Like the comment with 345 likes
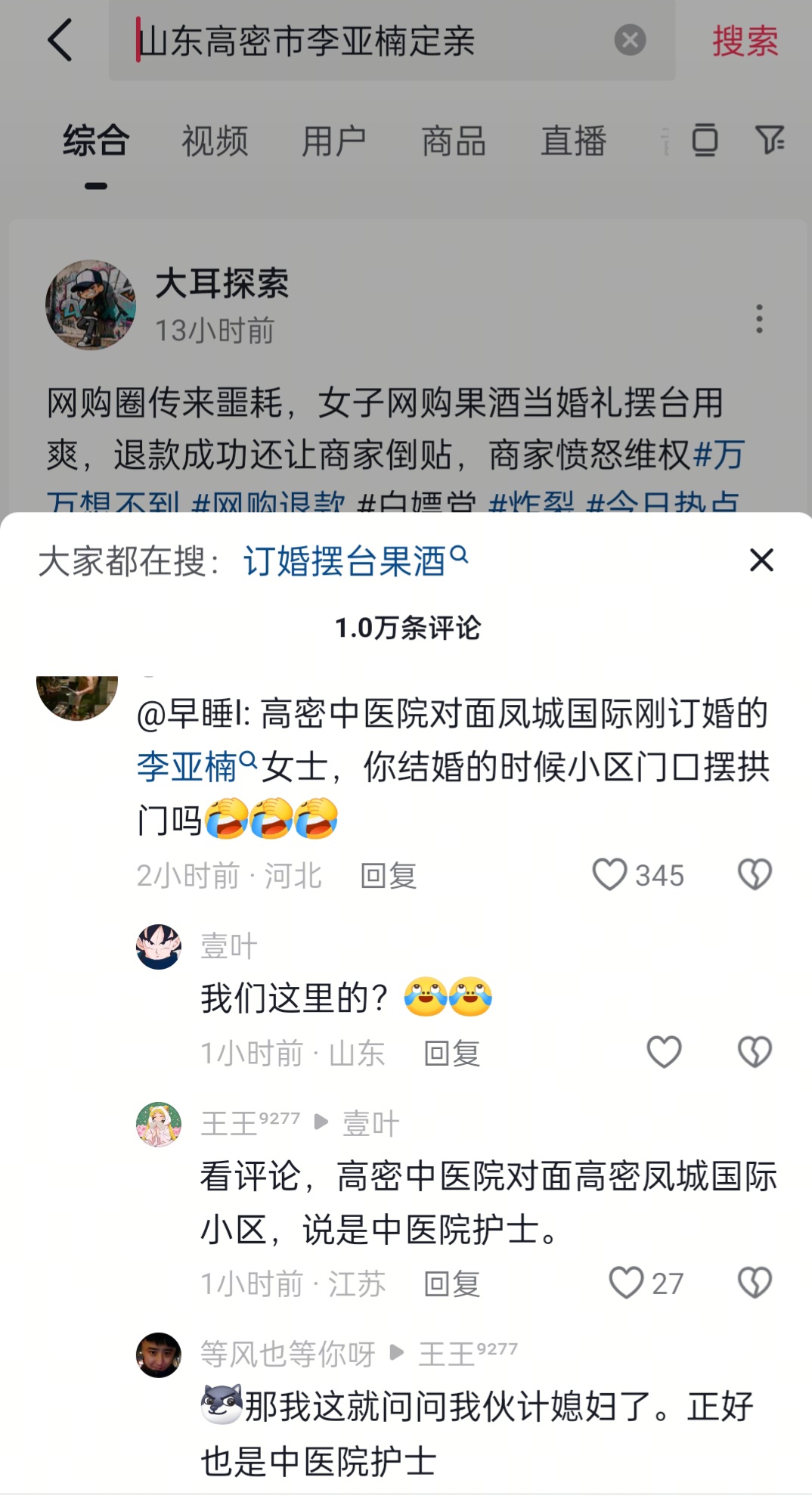Viewport: 812px width, 1496px height. tap(609, 875)
